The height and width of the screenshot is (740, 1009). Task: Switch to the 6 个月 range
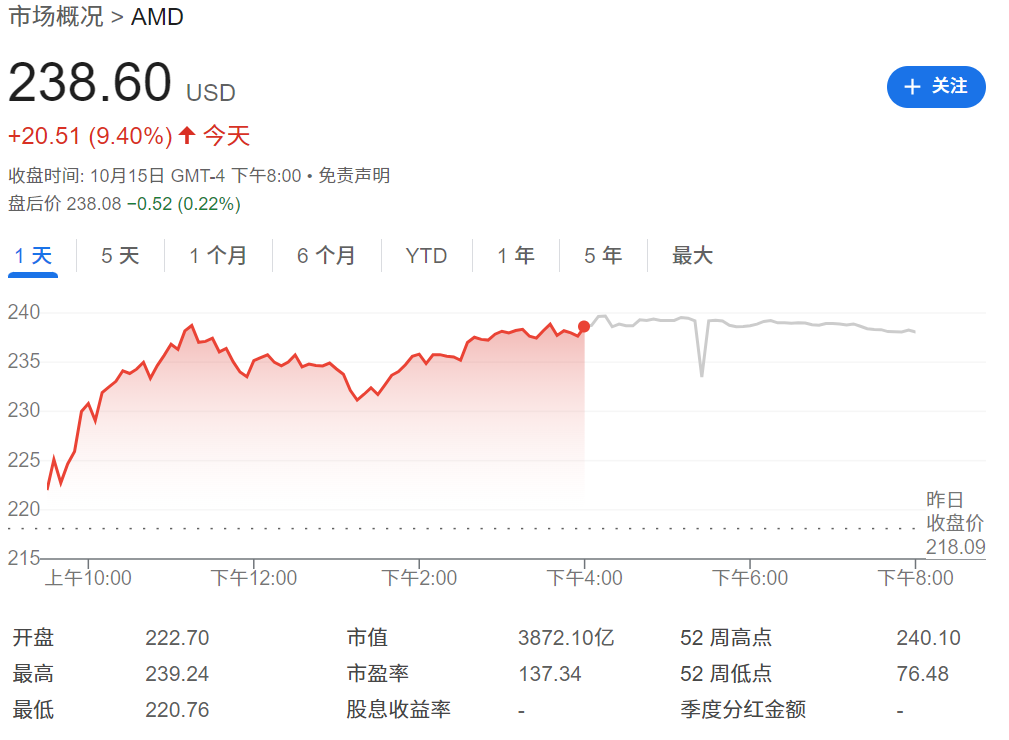(326, 256)
